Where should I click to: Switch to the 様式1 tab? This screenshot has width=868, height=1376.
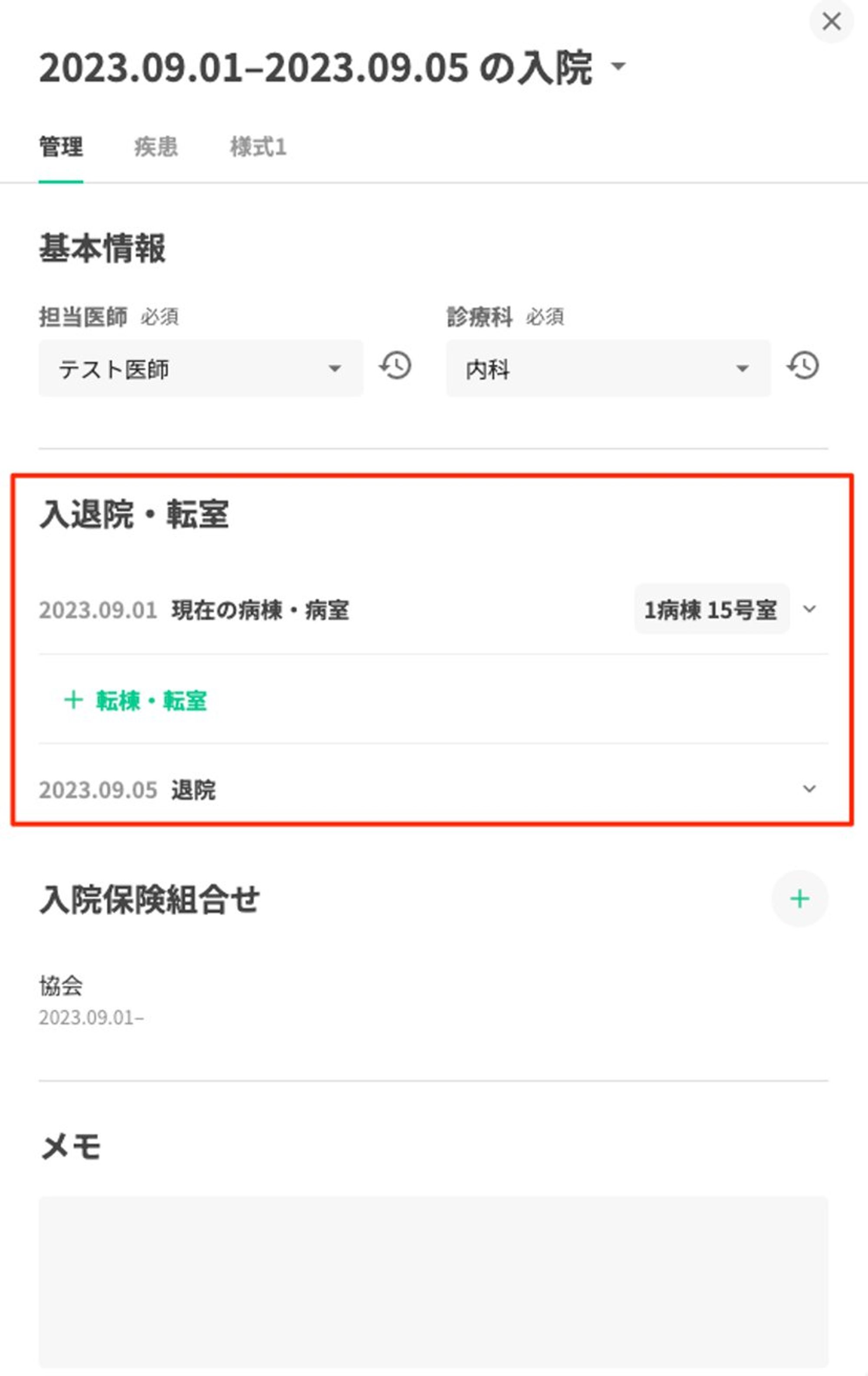pos(258,147)
